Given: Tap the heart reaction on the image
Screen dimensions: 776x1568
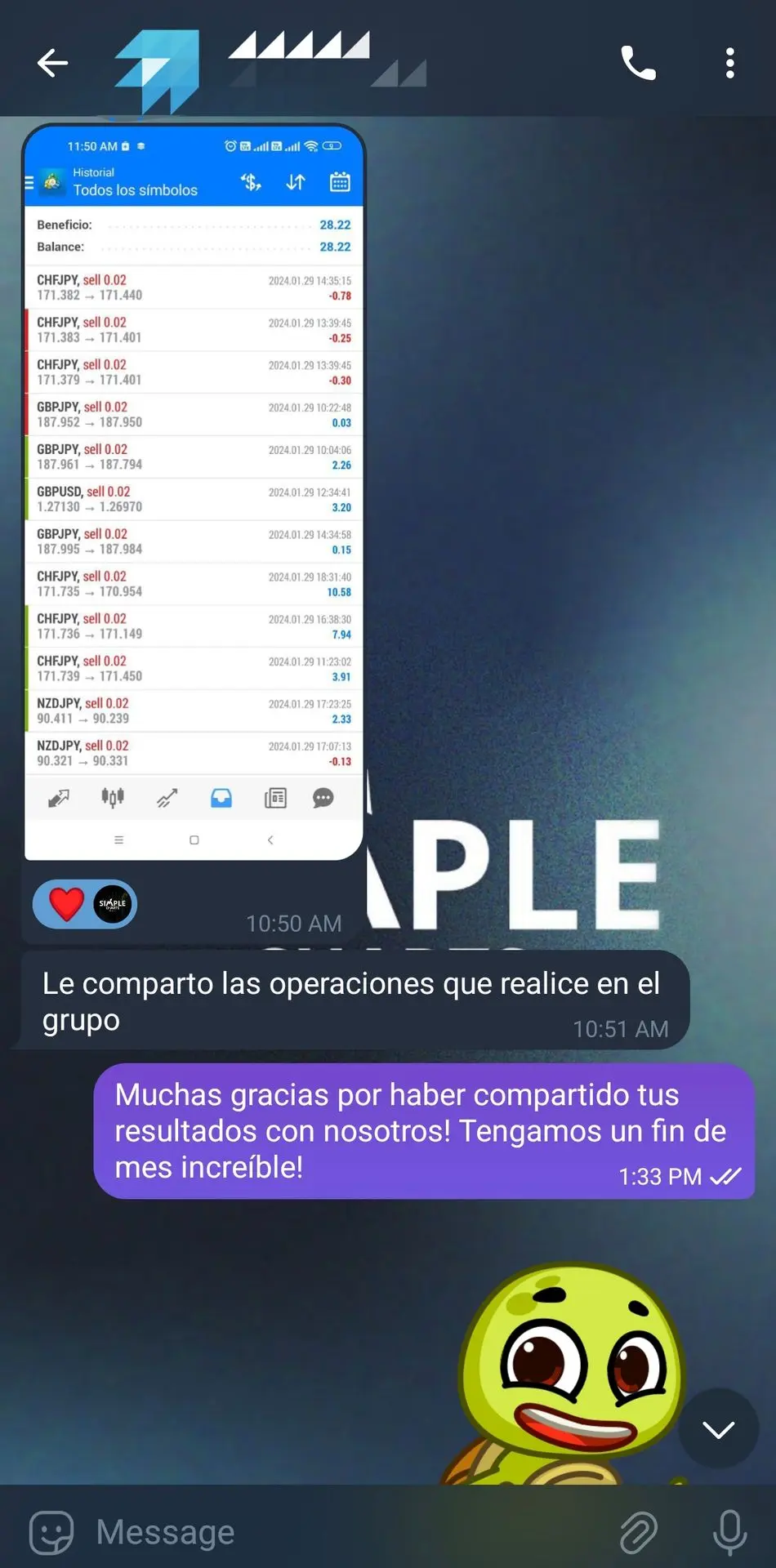Looking at the screenshot, I should pyautogui.click(x=67, y=904).
